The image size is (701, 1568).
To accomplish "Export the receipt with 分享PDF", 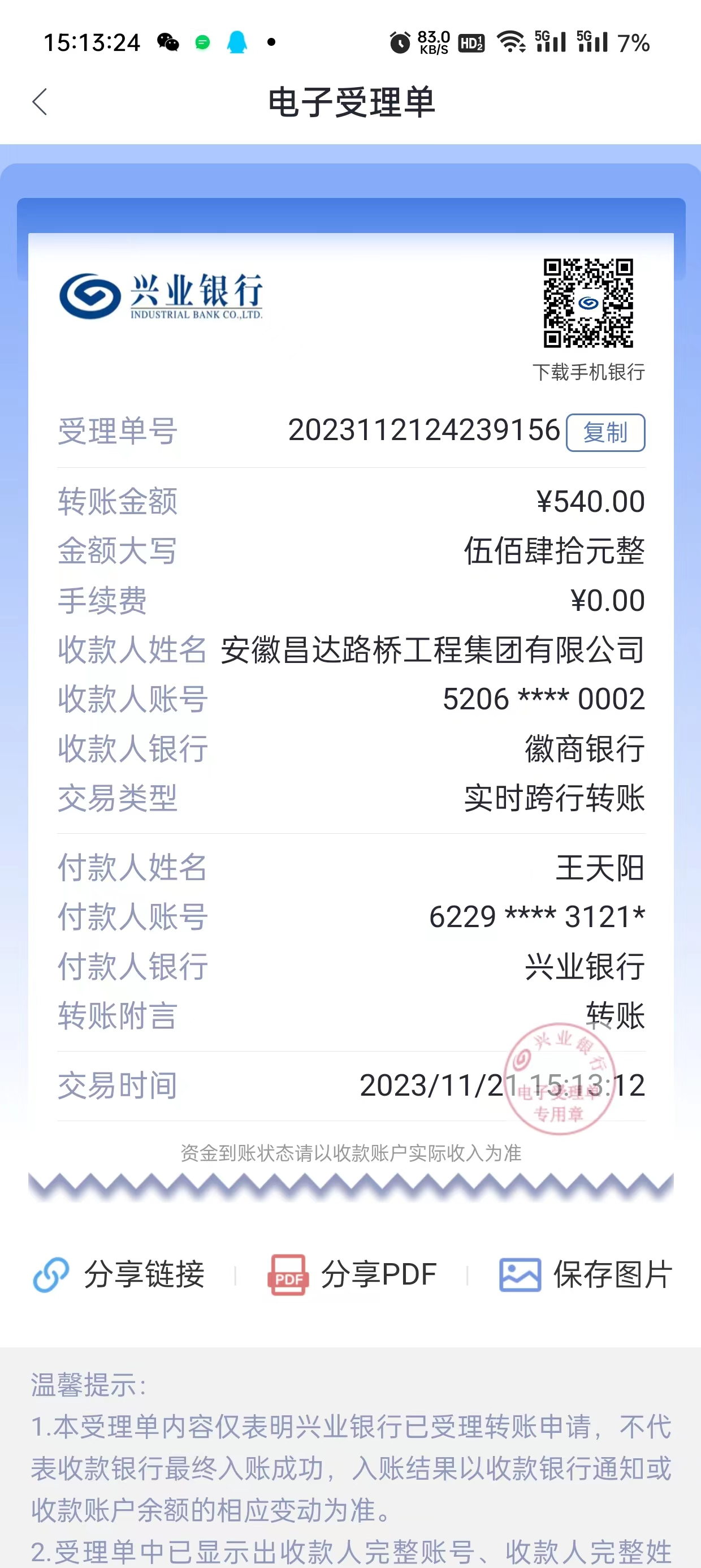I will (353, 1274).
